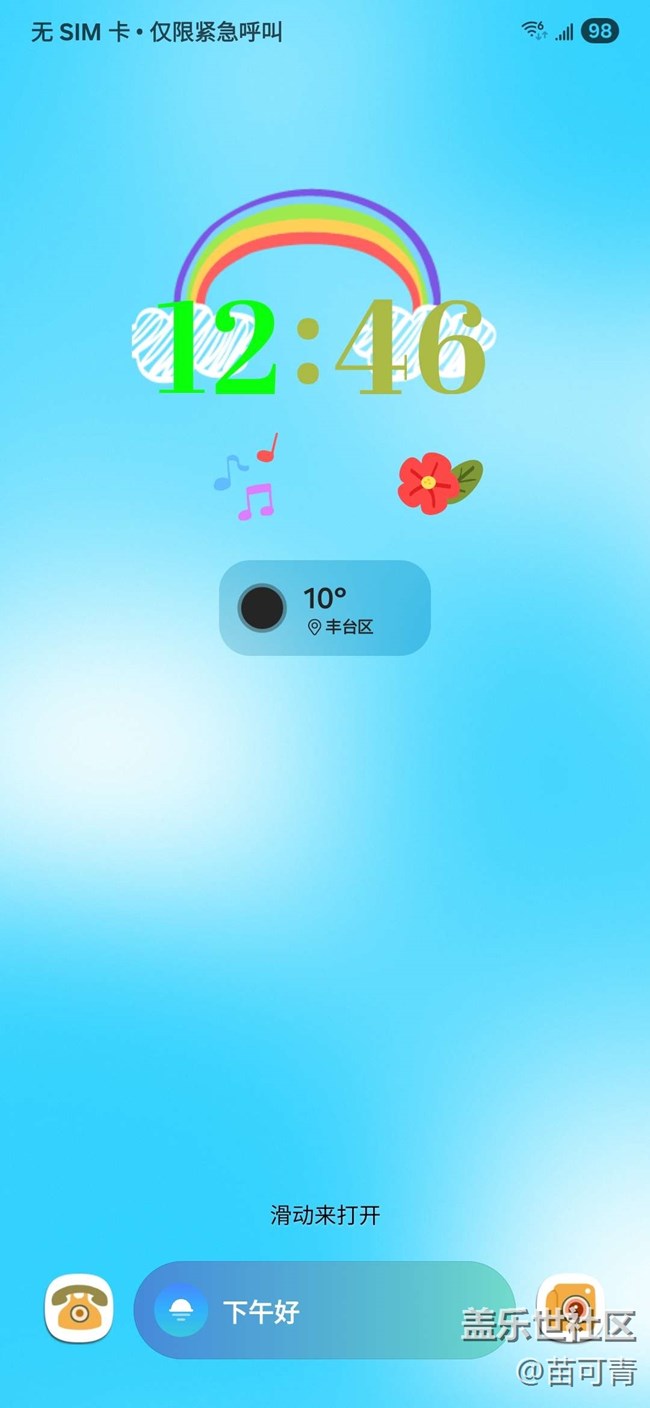Screen dimensions: 650x1408
Task: Open the camera shortcut icon
Action: [x=571, y=1307]
